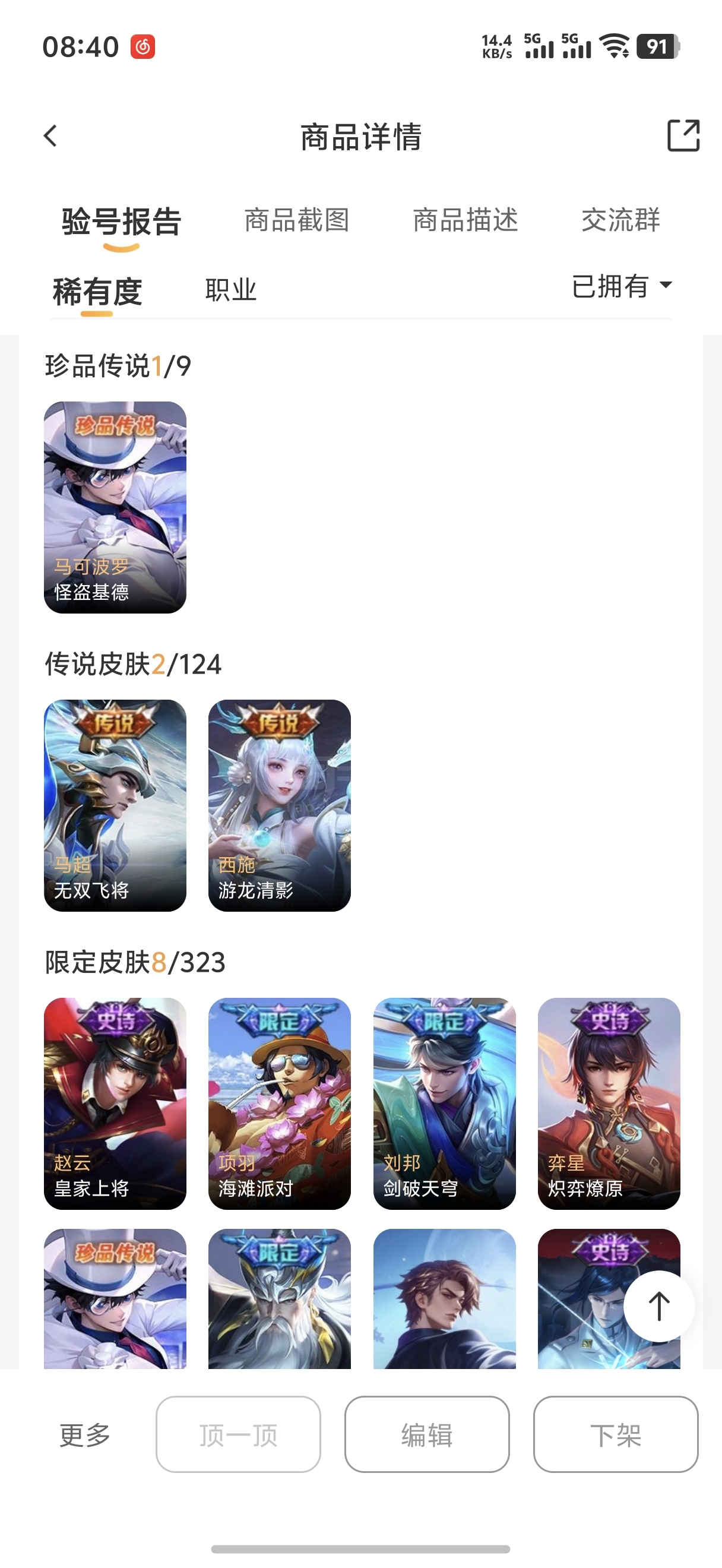The height and width of the screenshot is (1568, 722).
Task: Switch to the 职业 sub-tab
Action: (x=230, y=290)
